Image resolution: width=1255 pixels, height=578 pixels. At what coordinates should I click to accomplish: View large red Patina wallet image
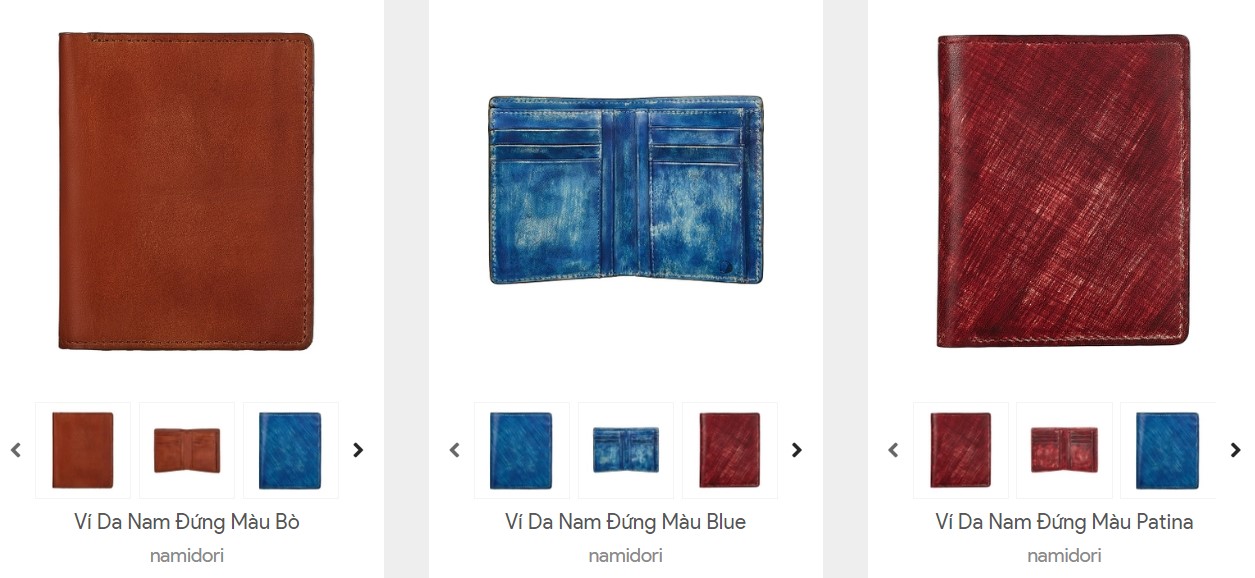click(x=1064, y=190)
